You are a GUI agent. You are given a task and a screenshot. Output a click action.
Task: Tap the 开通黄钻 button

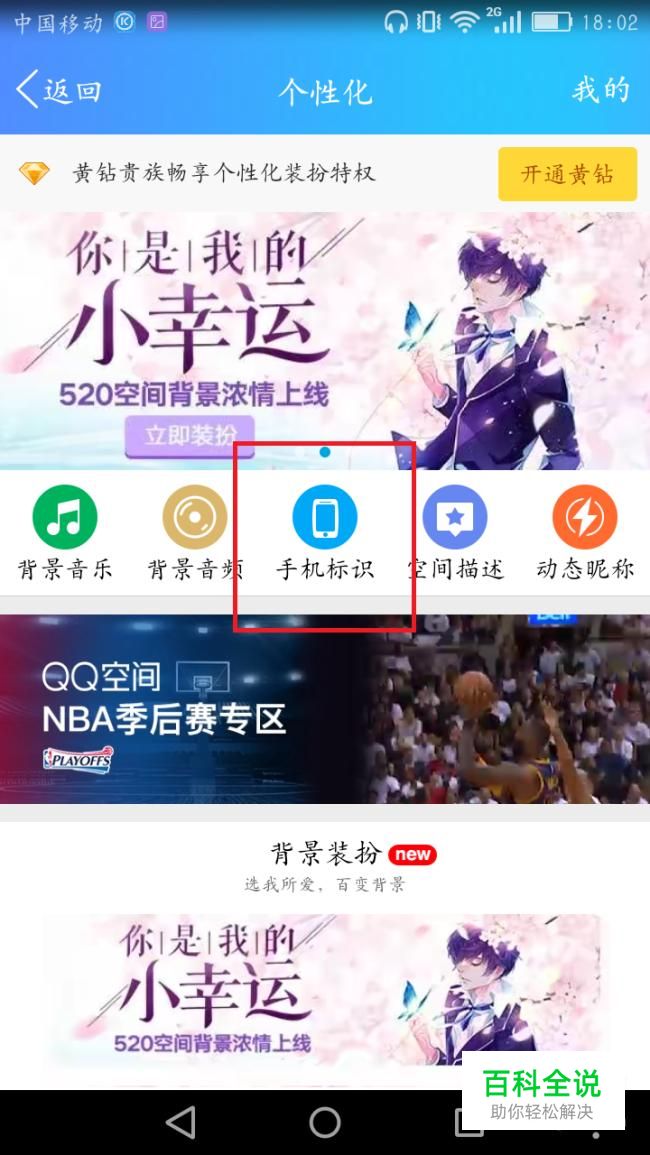tap(567, 174)
